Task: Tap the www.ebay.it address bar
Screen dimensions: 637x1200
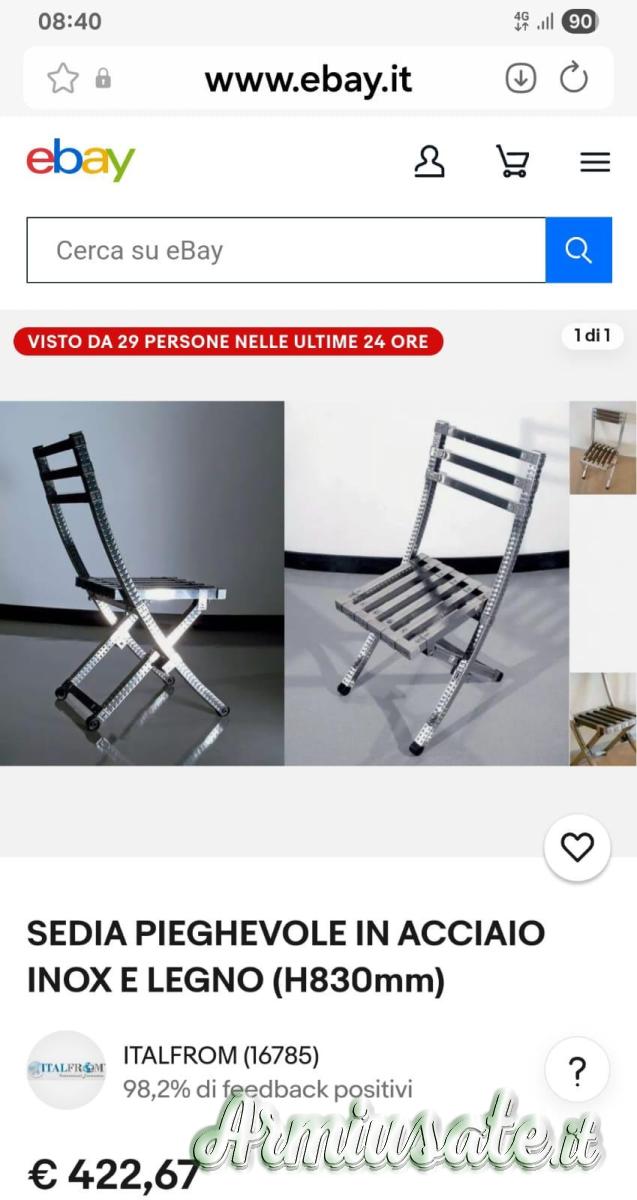Action: 308,79
